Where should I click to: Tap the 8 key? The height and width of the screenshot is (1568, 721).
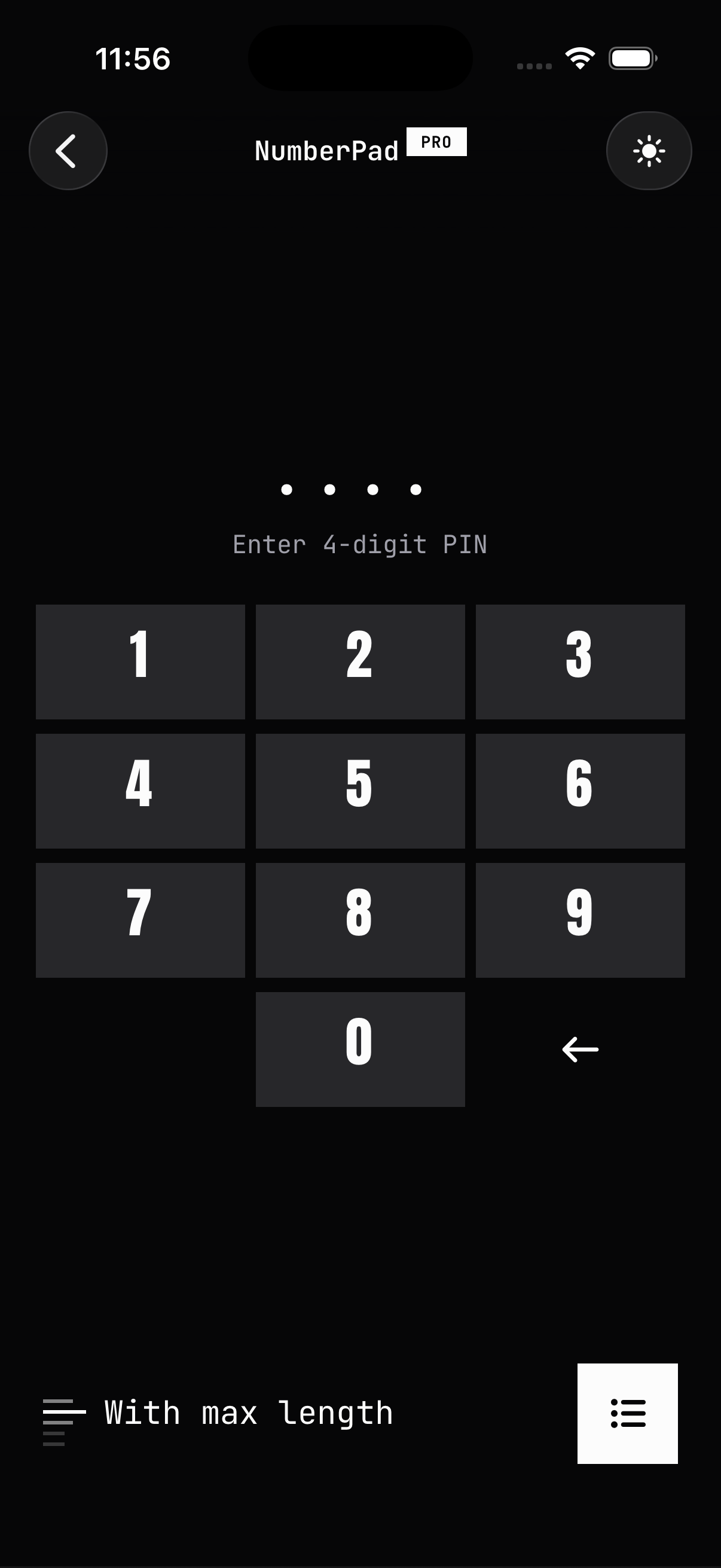[x=360, y=920]
